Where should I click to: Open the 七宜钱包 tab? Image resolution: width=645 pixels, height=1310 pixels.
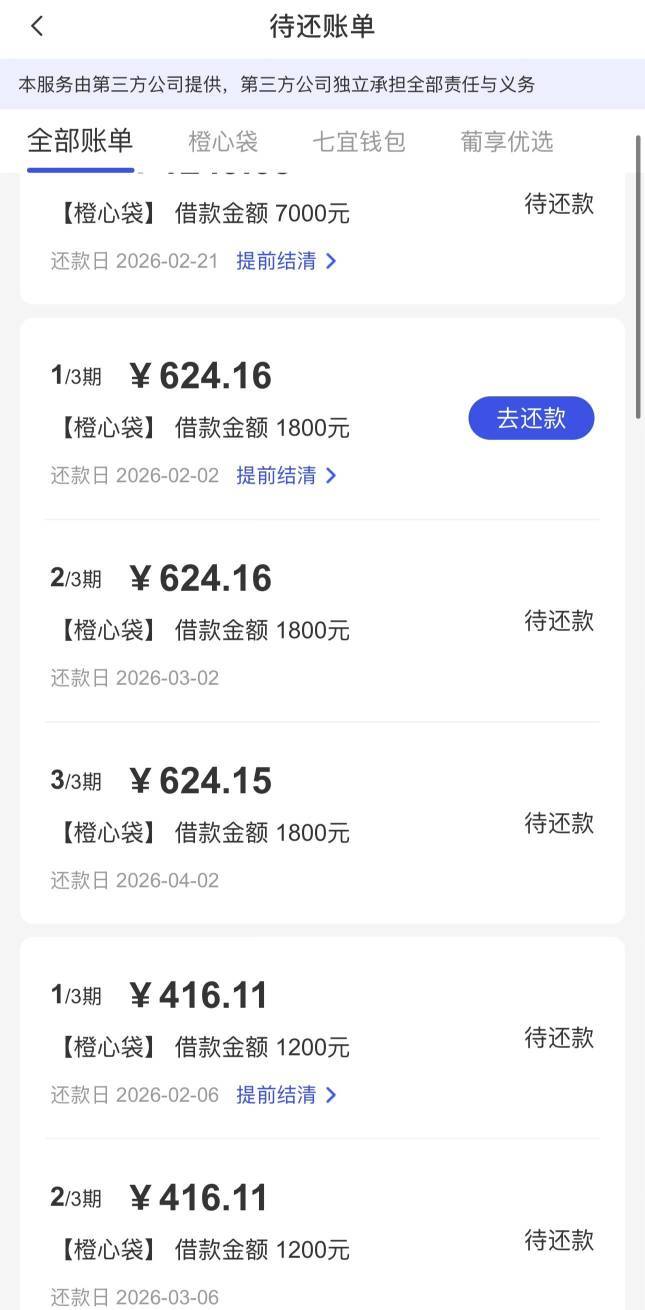tap(358, 142)
